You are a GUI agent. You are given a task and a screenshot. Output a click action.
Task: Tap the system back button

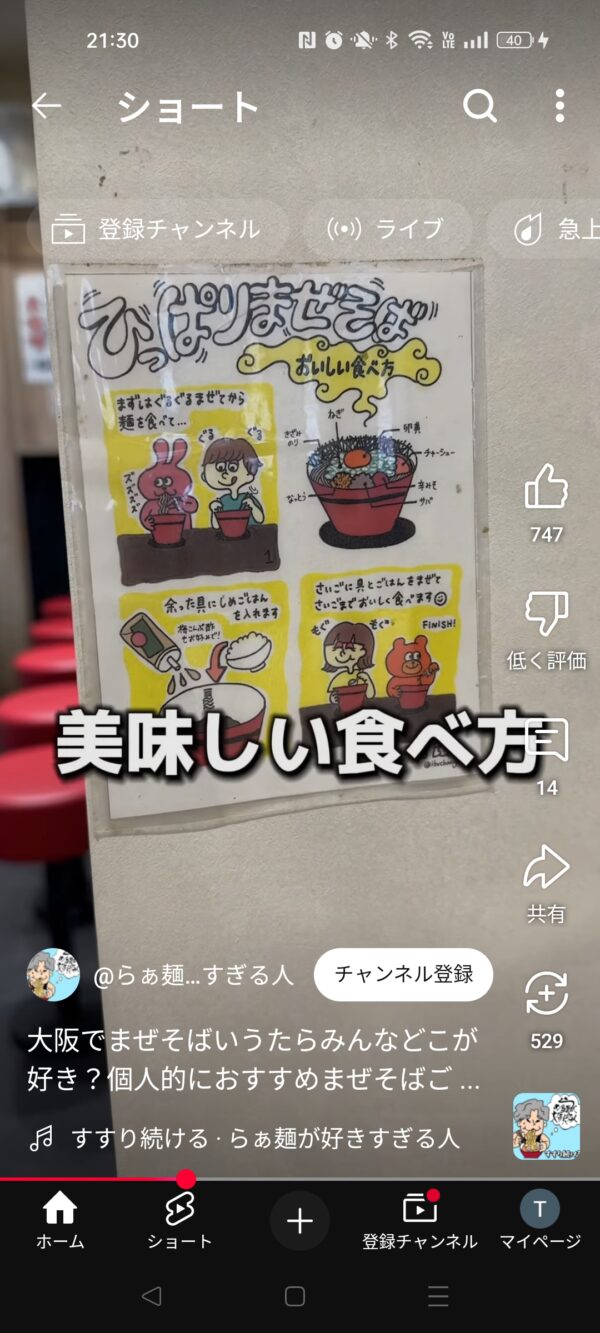point(151,1297)
